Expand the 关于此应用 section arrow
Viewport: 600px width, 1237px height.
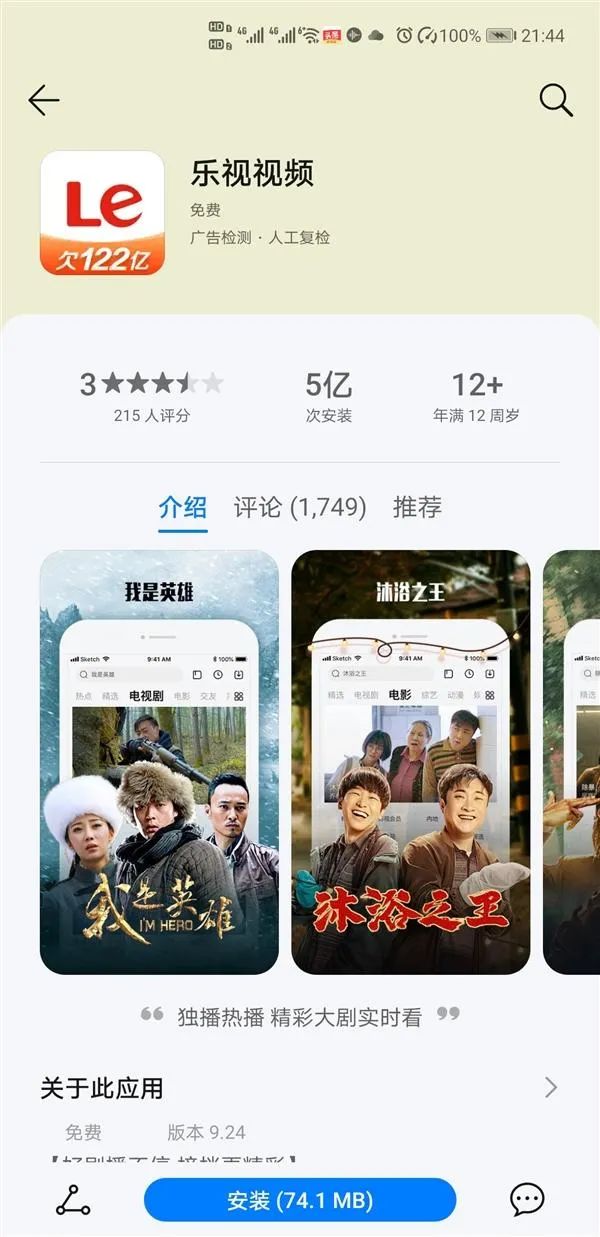pyautogui.click(x=550, y=1087)
